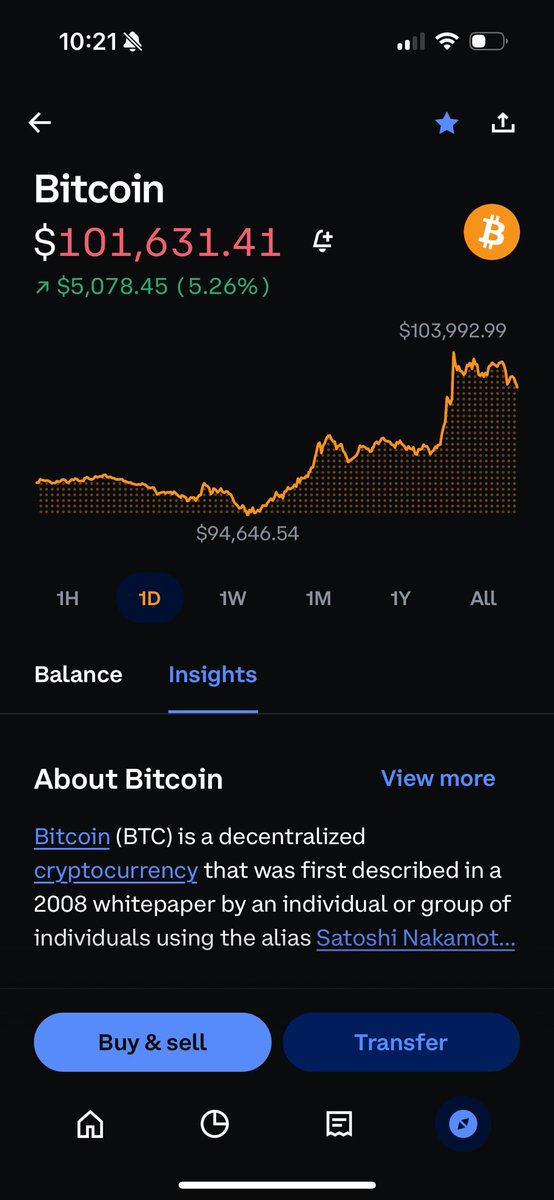Open the transactions receipt tab

tap(339, 1125)
